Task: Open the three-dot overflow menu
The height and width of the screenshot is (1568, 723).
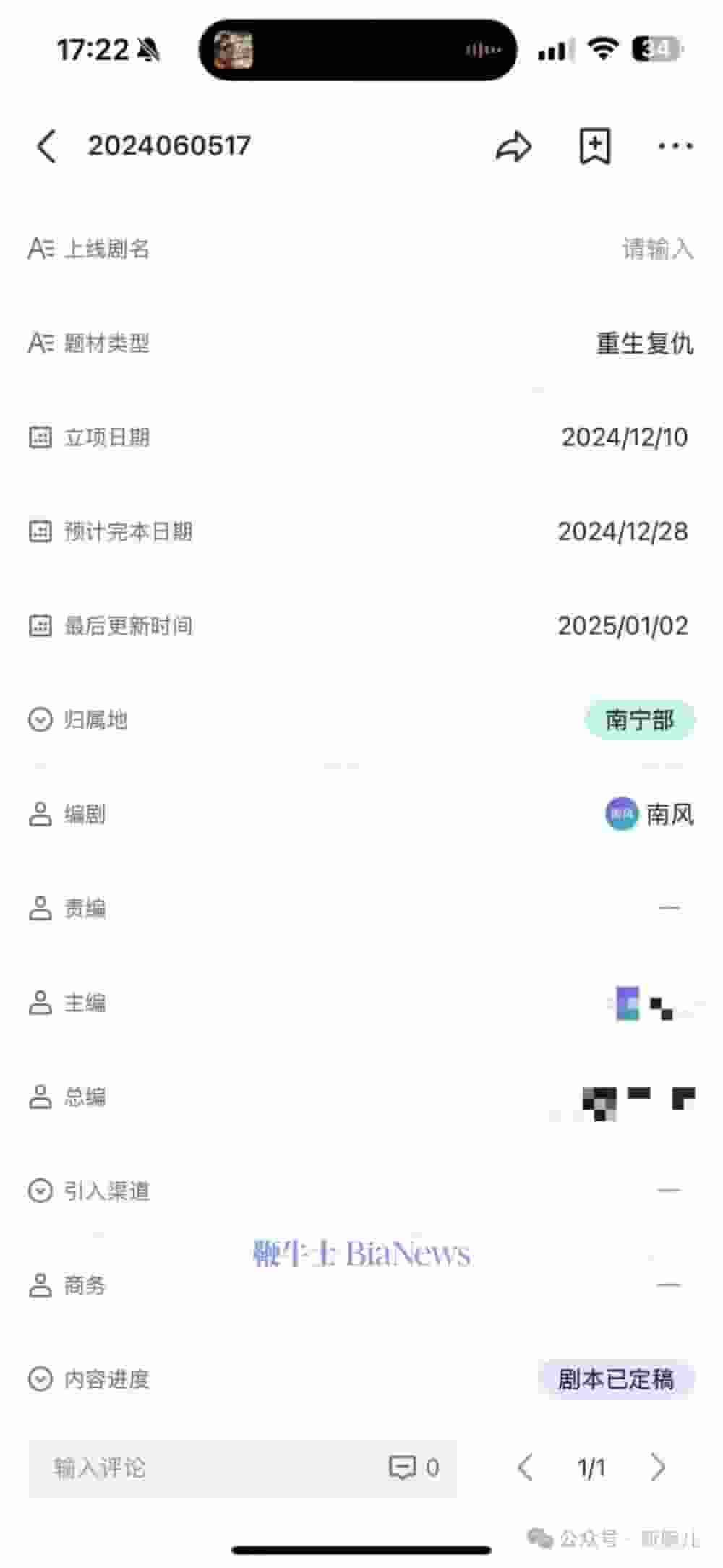Action: (675, 147)
